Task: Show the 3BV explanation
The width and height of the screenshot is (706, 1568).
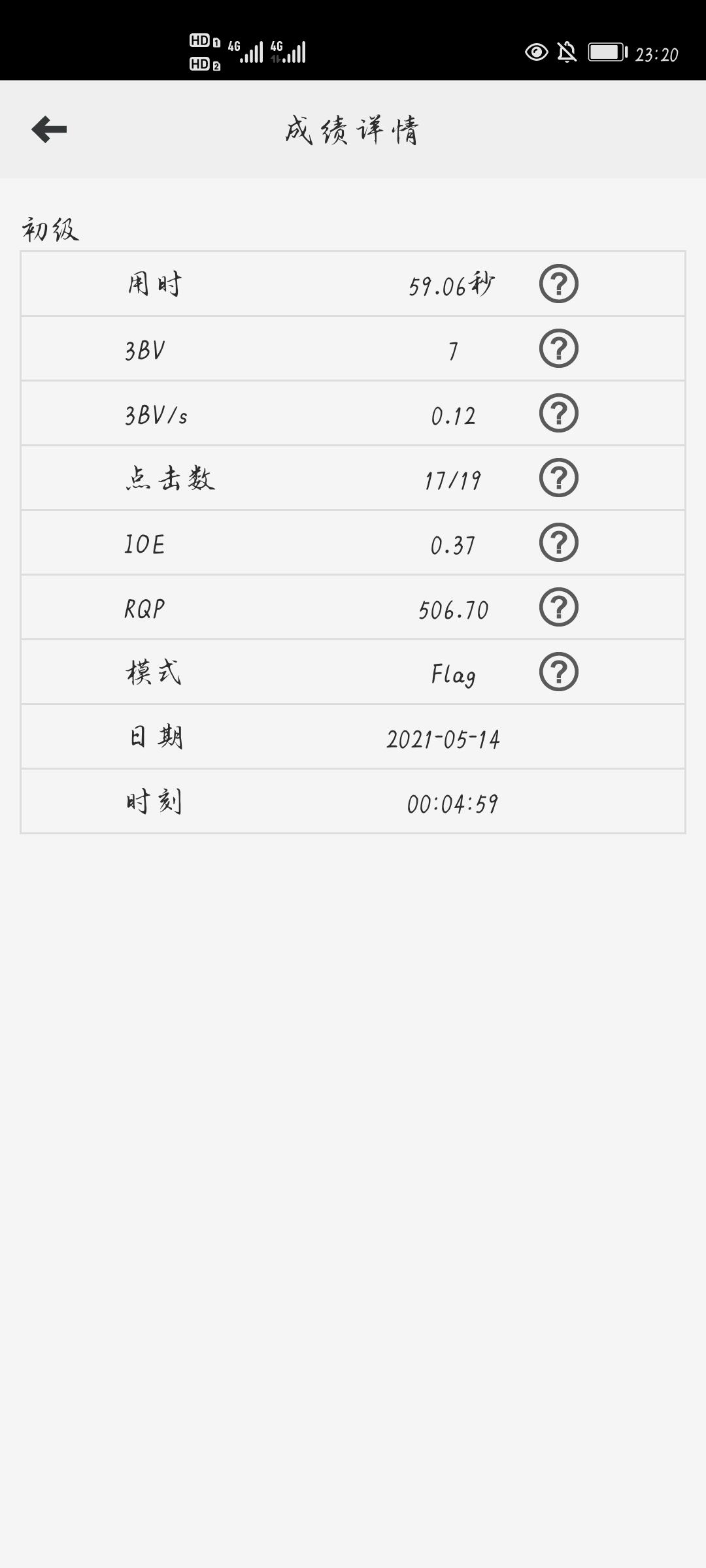Action: coord(558,348)
